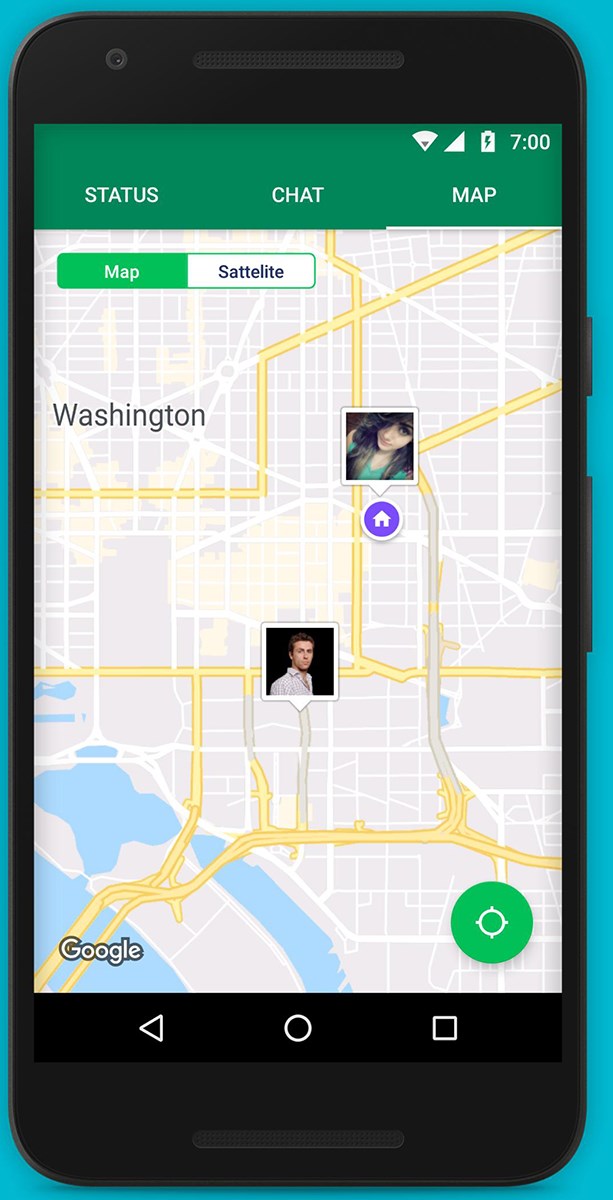Go back with the system back button
Screen dimensions: 613x1200
152,1027
